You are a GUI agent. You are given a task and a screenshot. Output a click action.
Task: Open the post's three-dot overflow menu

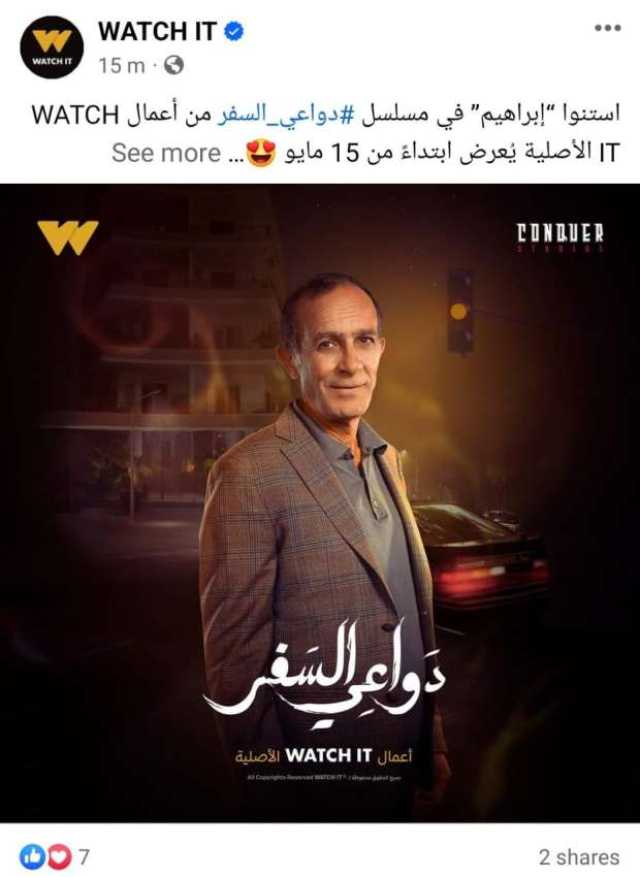point(607,28)
